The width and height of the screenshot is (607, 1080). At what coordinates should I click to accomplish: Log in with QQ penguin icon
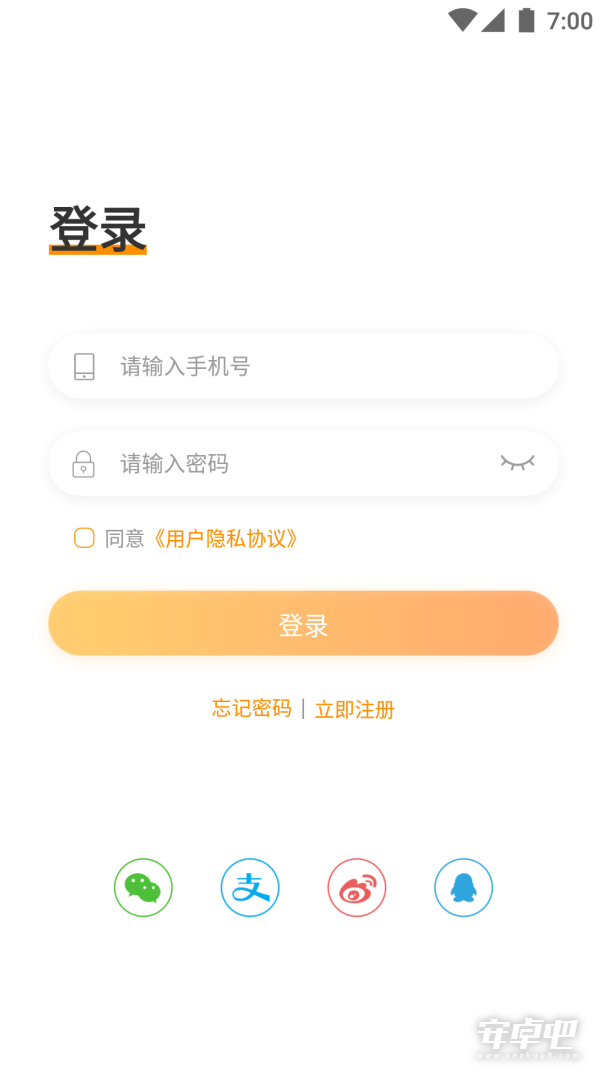point(464,887)
